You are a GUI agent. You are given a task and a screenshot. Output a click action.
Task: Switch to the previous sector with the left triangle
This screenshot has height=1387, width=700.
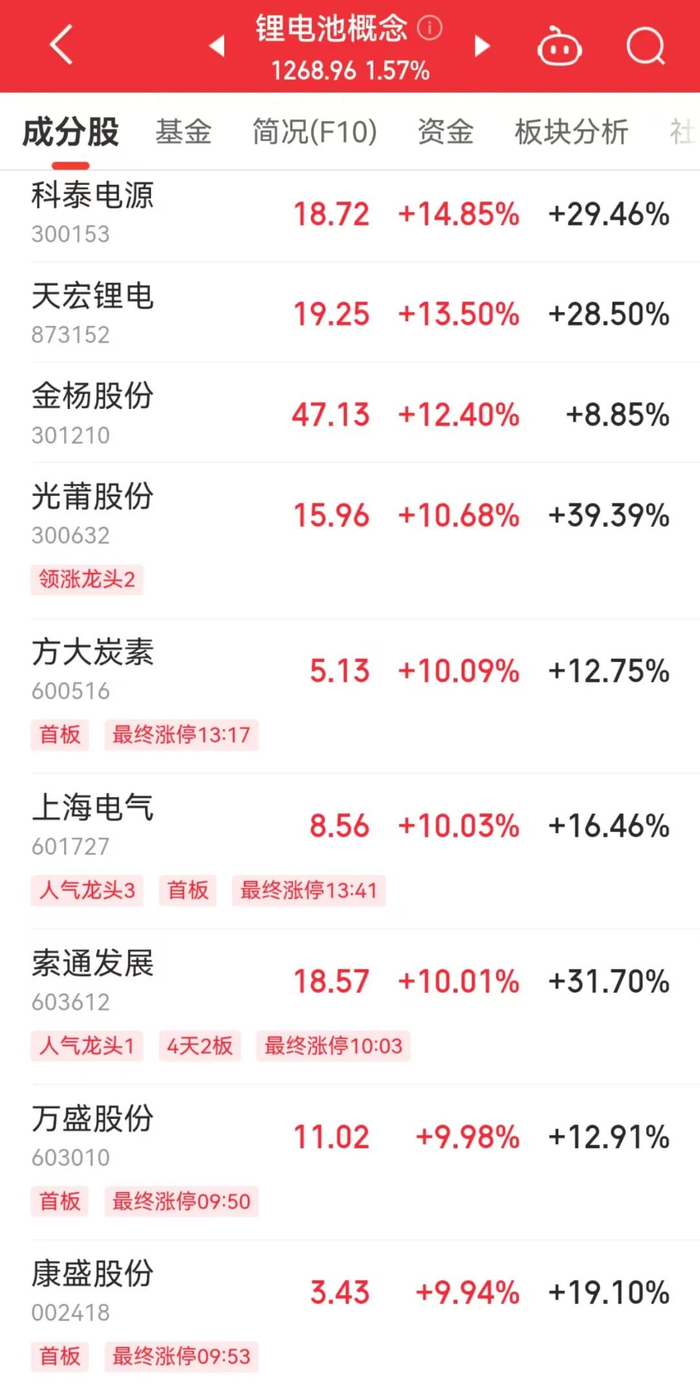(x=217, y=46)
